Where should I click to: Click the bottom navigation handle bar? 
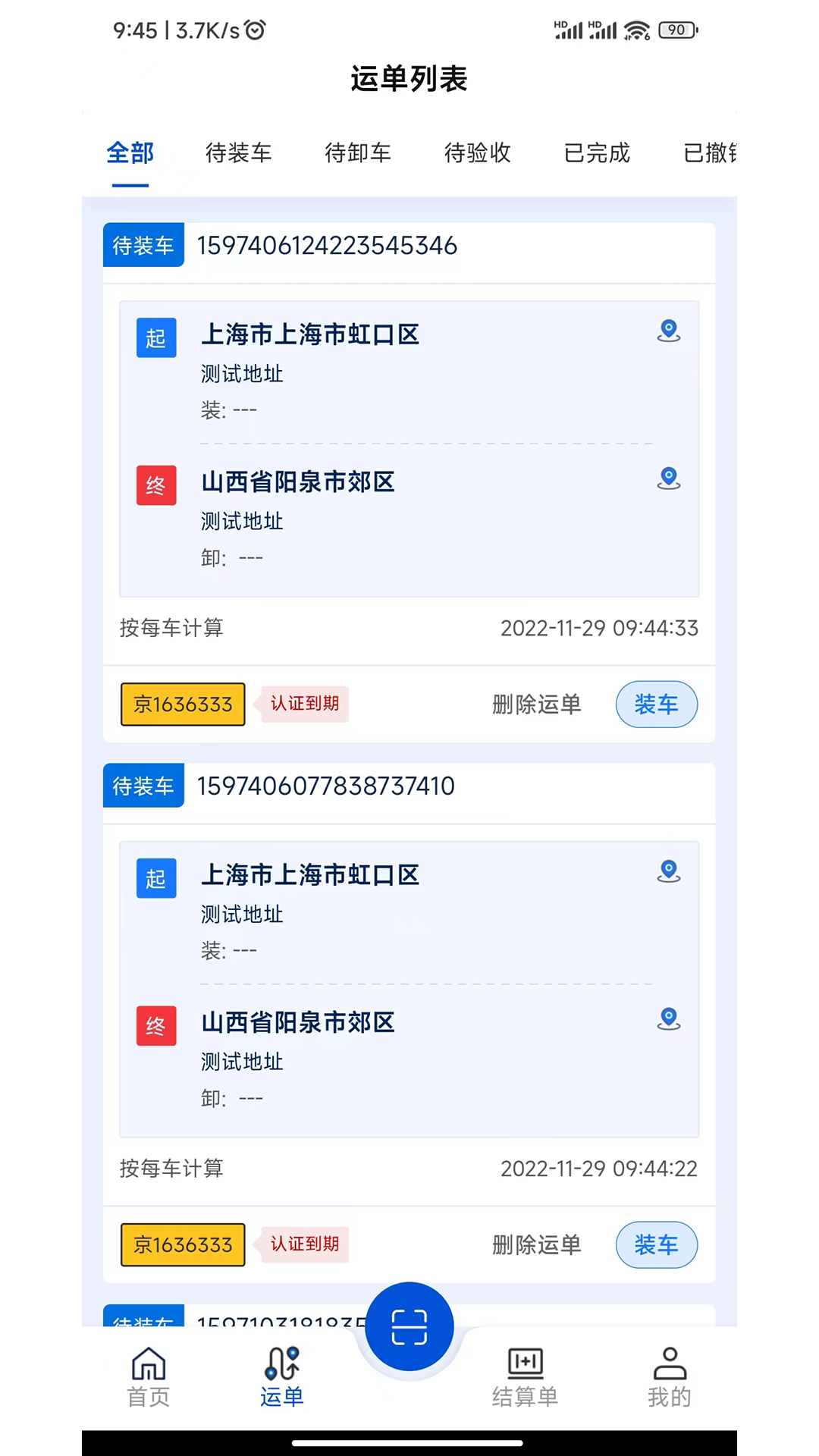point(409,1442)
